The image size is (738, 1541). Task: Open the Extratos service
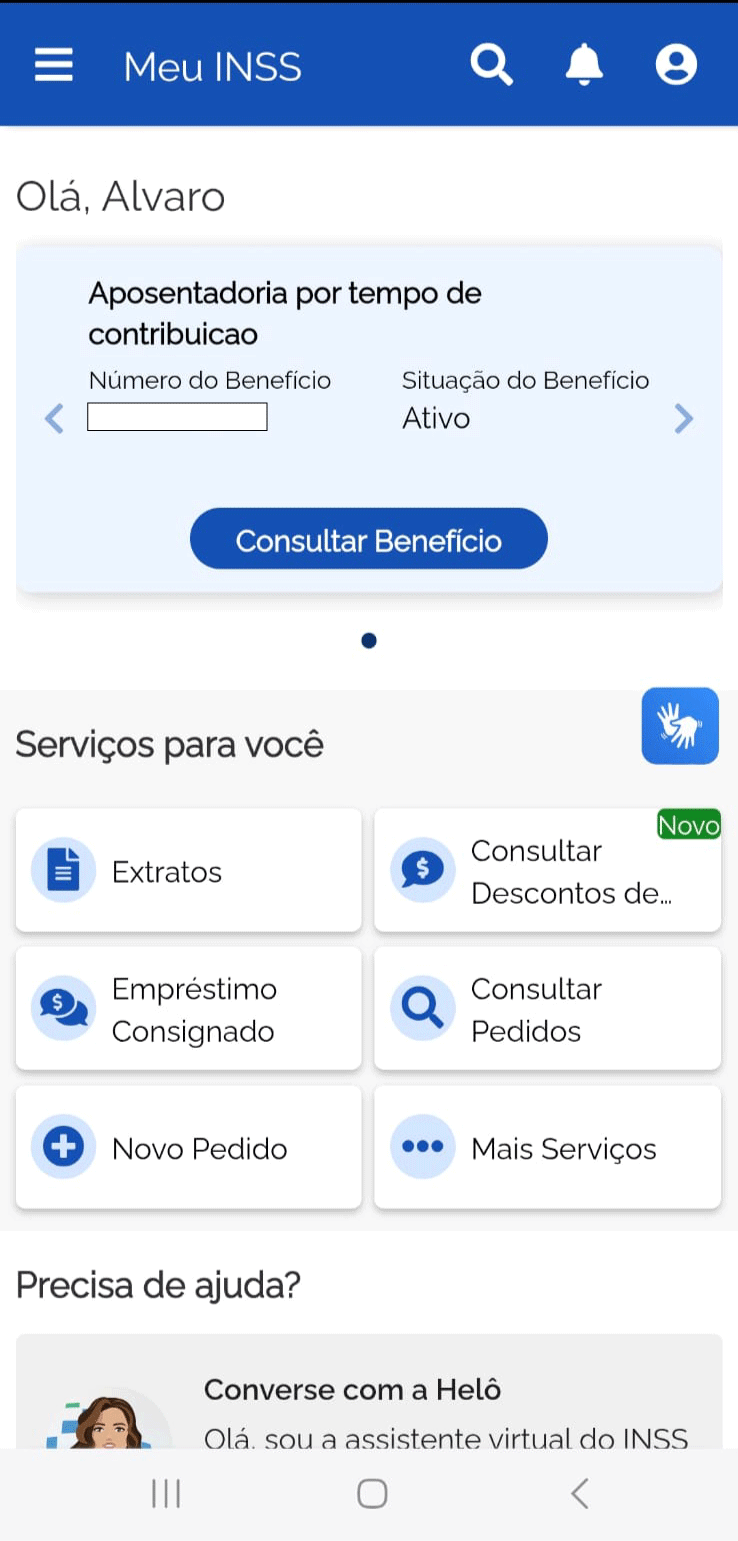pyautogui.click(x=188, y=871)
